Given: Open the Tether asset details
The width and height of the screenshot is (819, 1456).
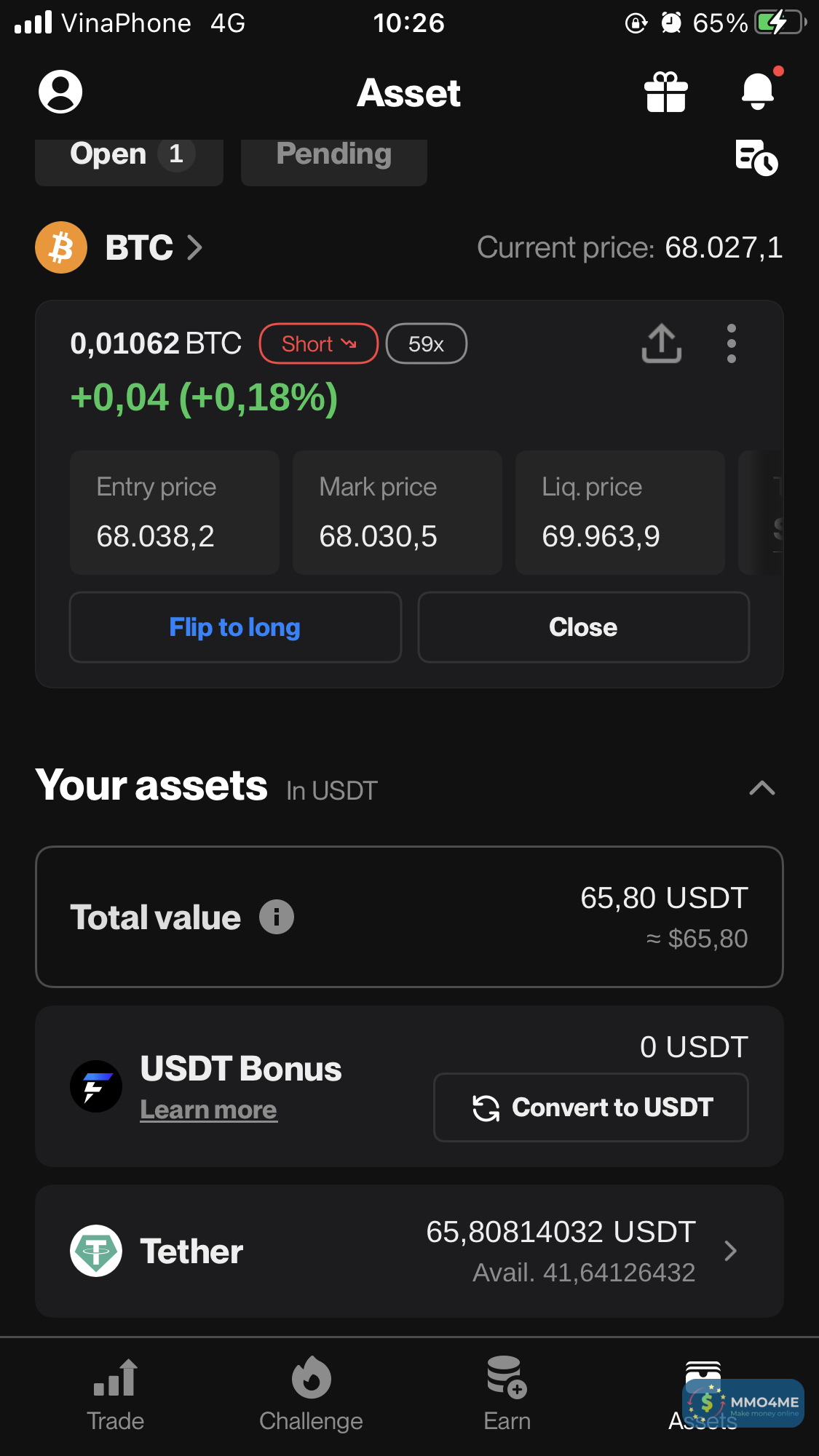Looking at the screenshot, I should coord(409,1251).
